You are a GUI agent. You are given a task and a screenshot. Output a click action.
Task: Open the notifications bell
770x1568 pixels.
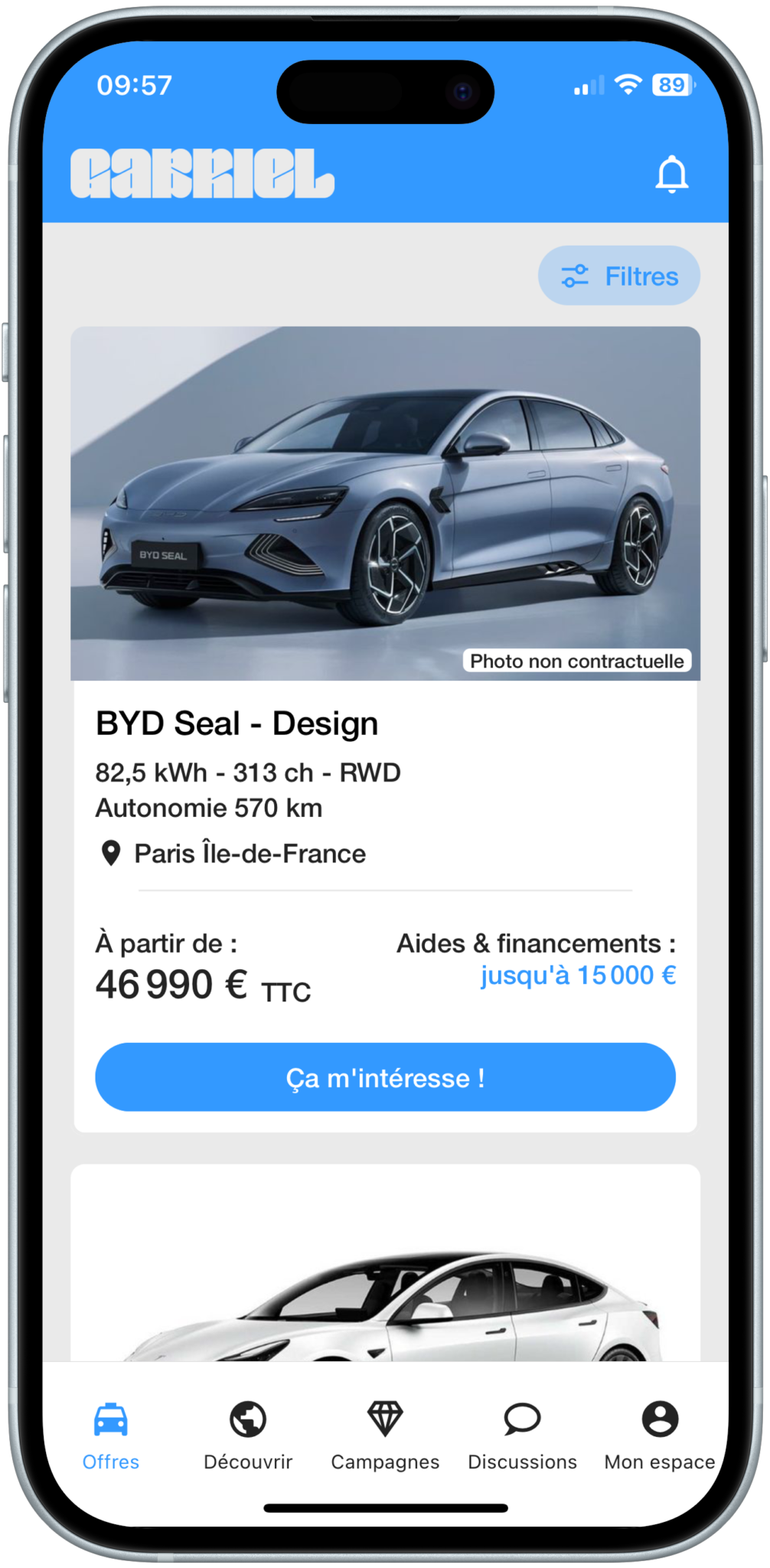coord(671,175)
